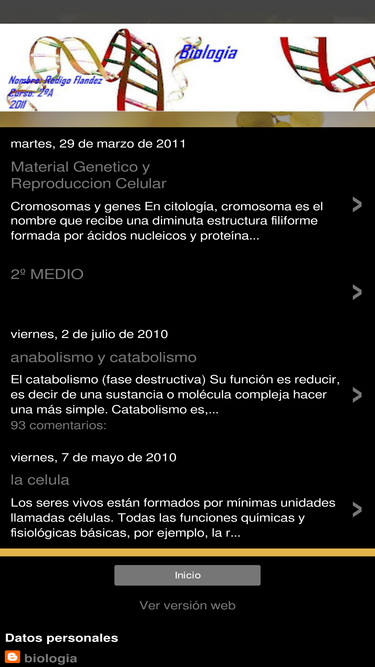The width and height of the screenshot is (375, 667).
Task: Open the biologia profile link
Action: (51, 658)
